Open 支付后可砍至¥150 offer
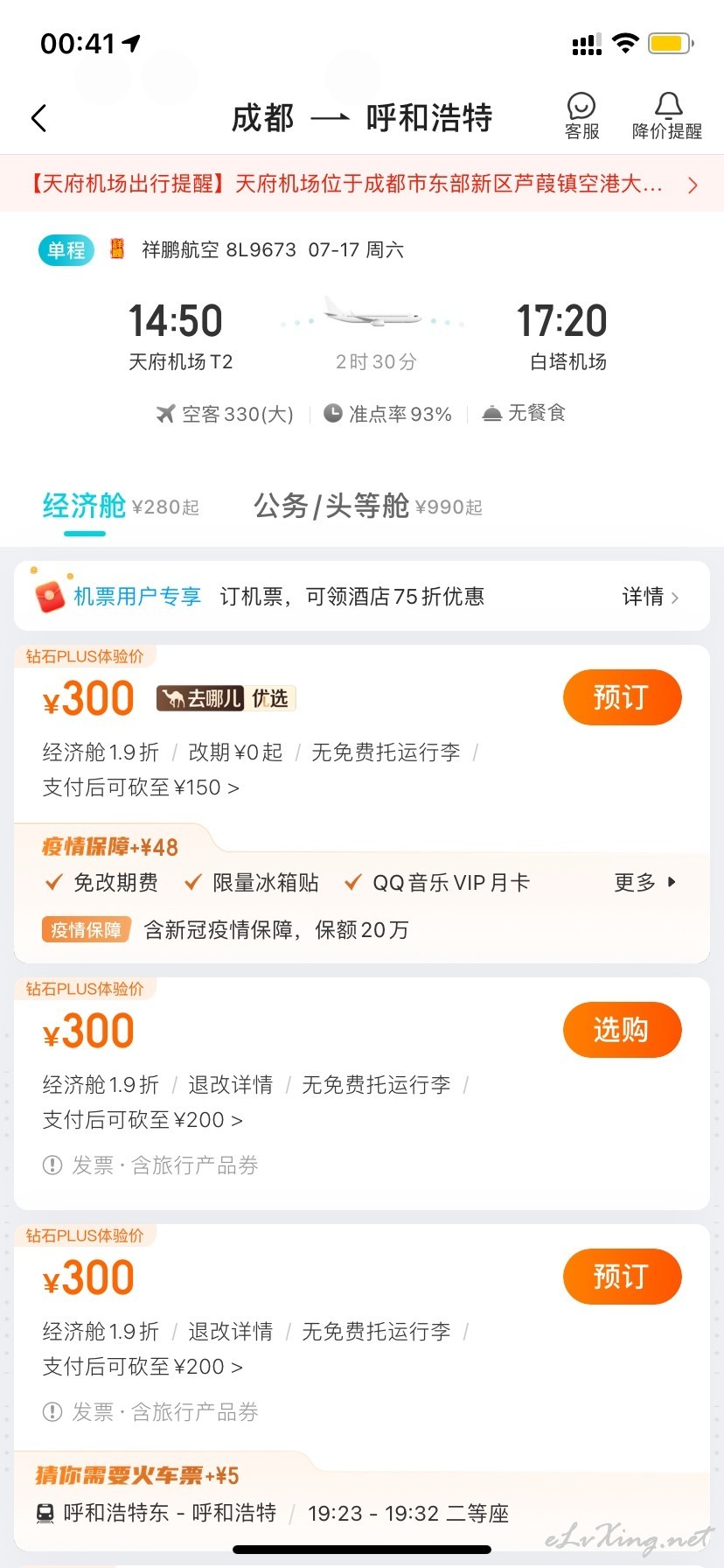 141,787
